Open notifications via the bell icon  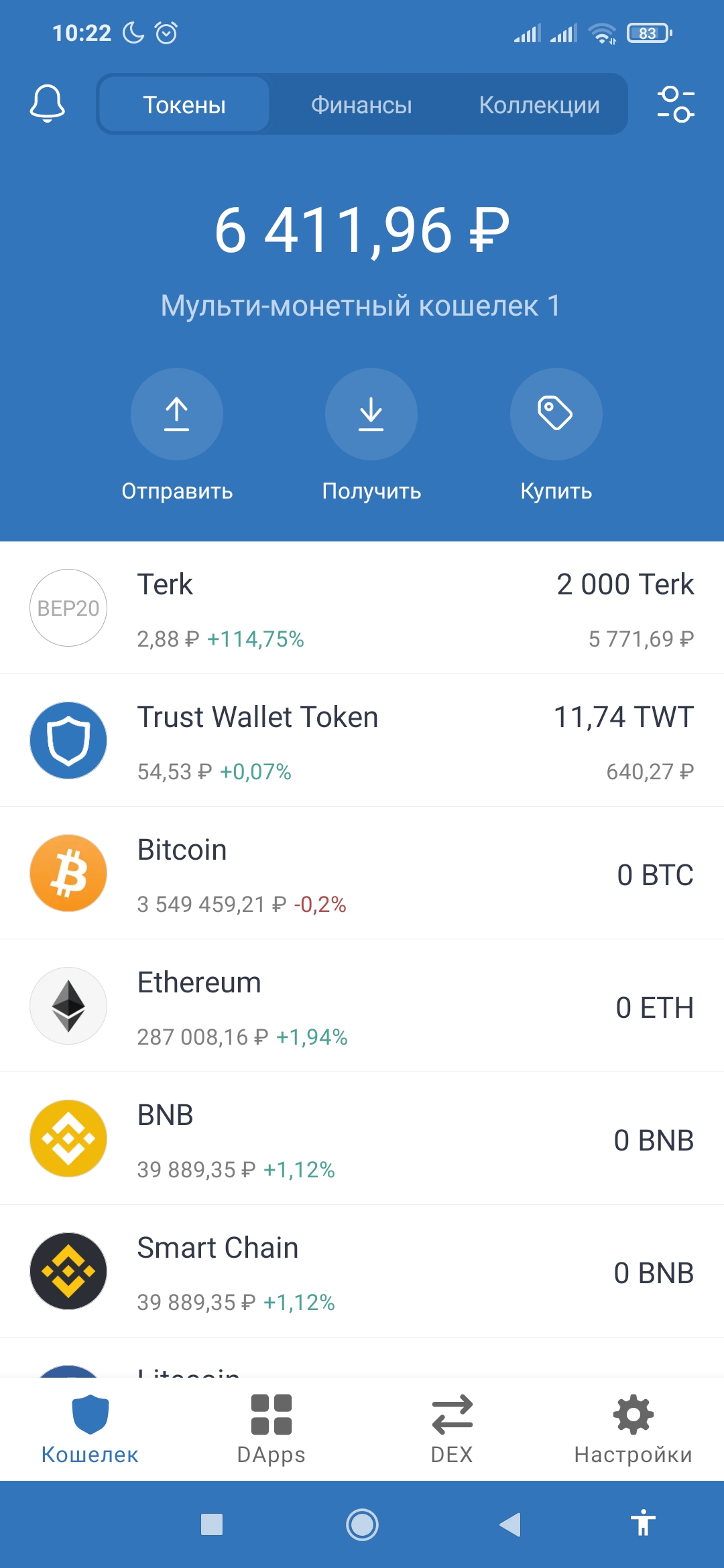pyautogui.click(x=47, y=104)
